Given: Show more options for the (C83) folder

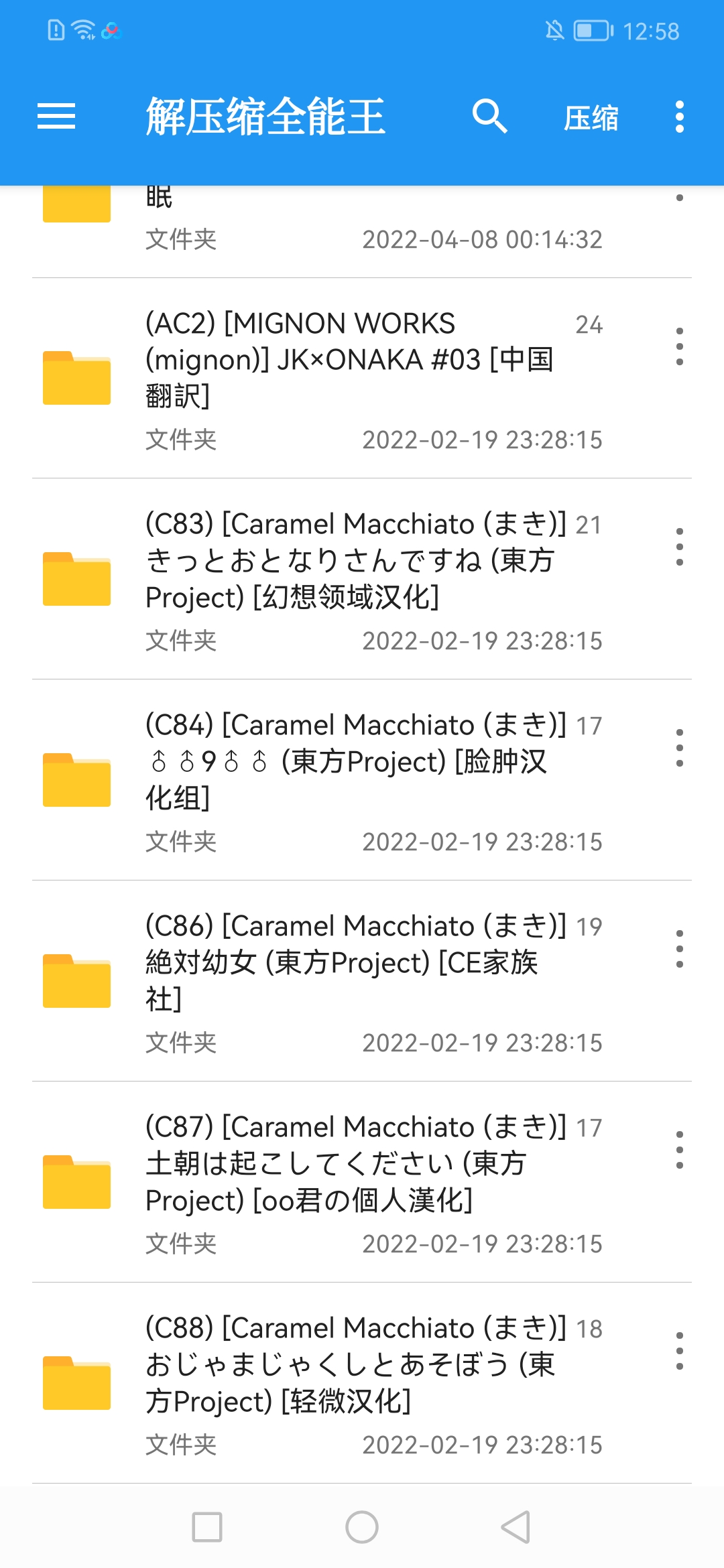Looking at the screenshot, I should [680, 547].
